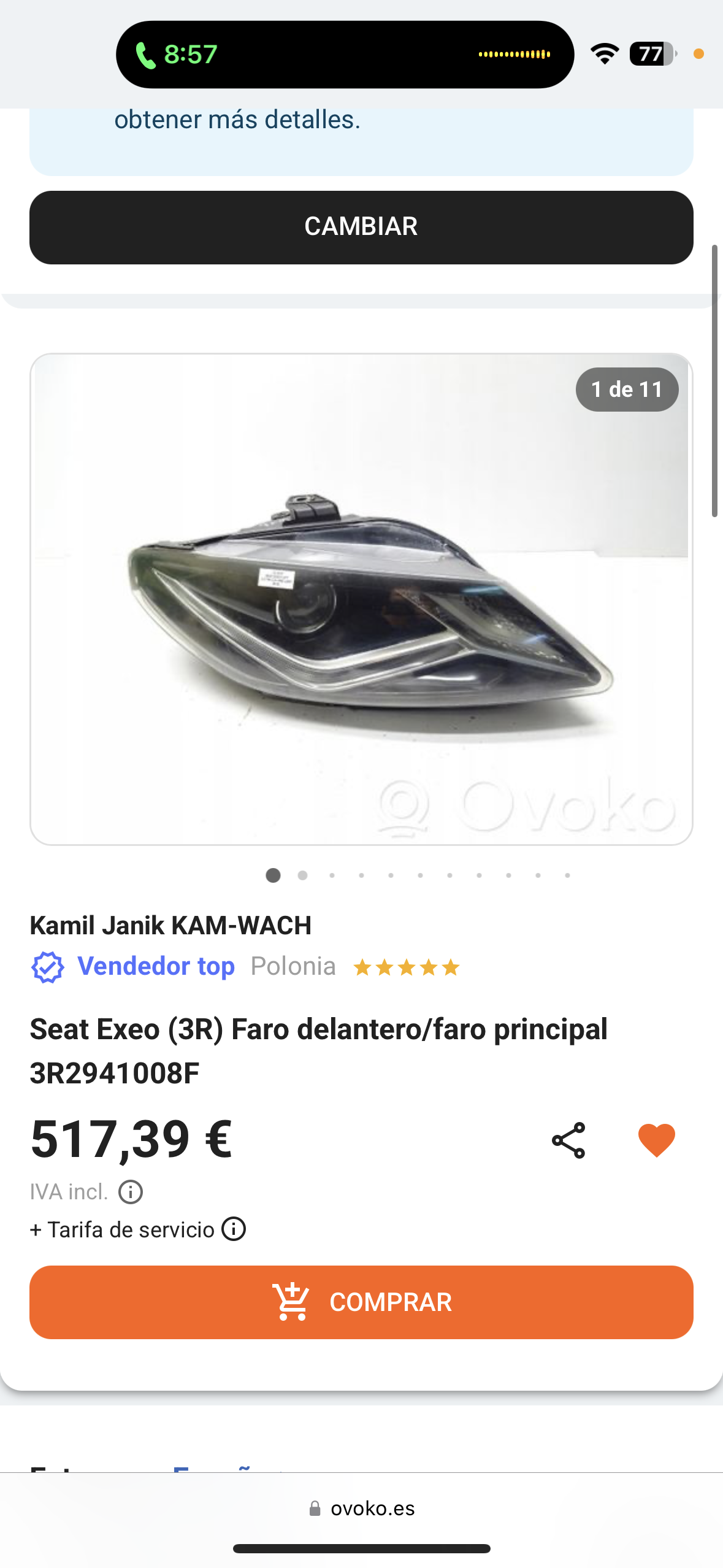723x1568 pixels.
Task: Jump to the second photo dot
Action: [x=302, y=875]
